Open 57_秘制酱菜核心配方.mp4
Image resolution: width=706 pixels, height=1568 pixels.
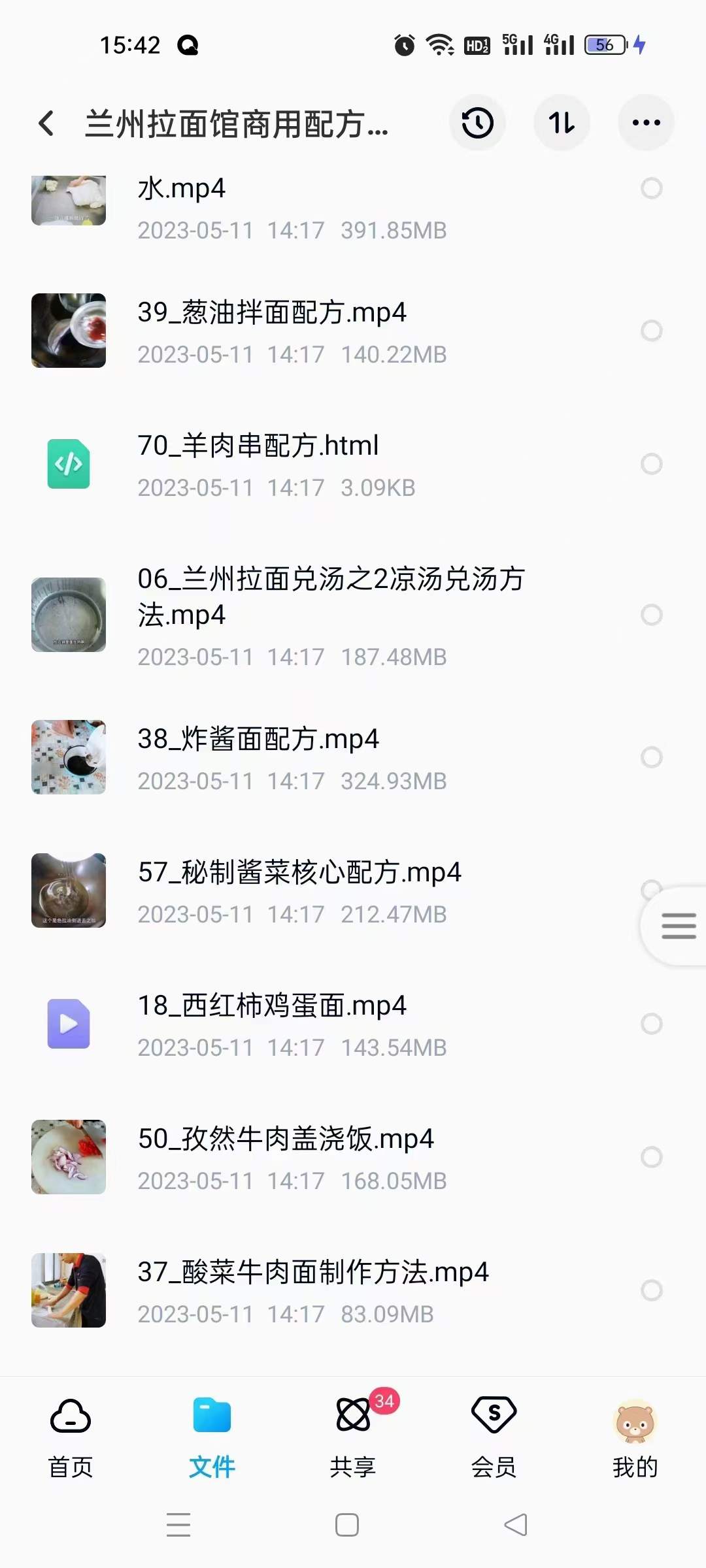pos(301,890)
